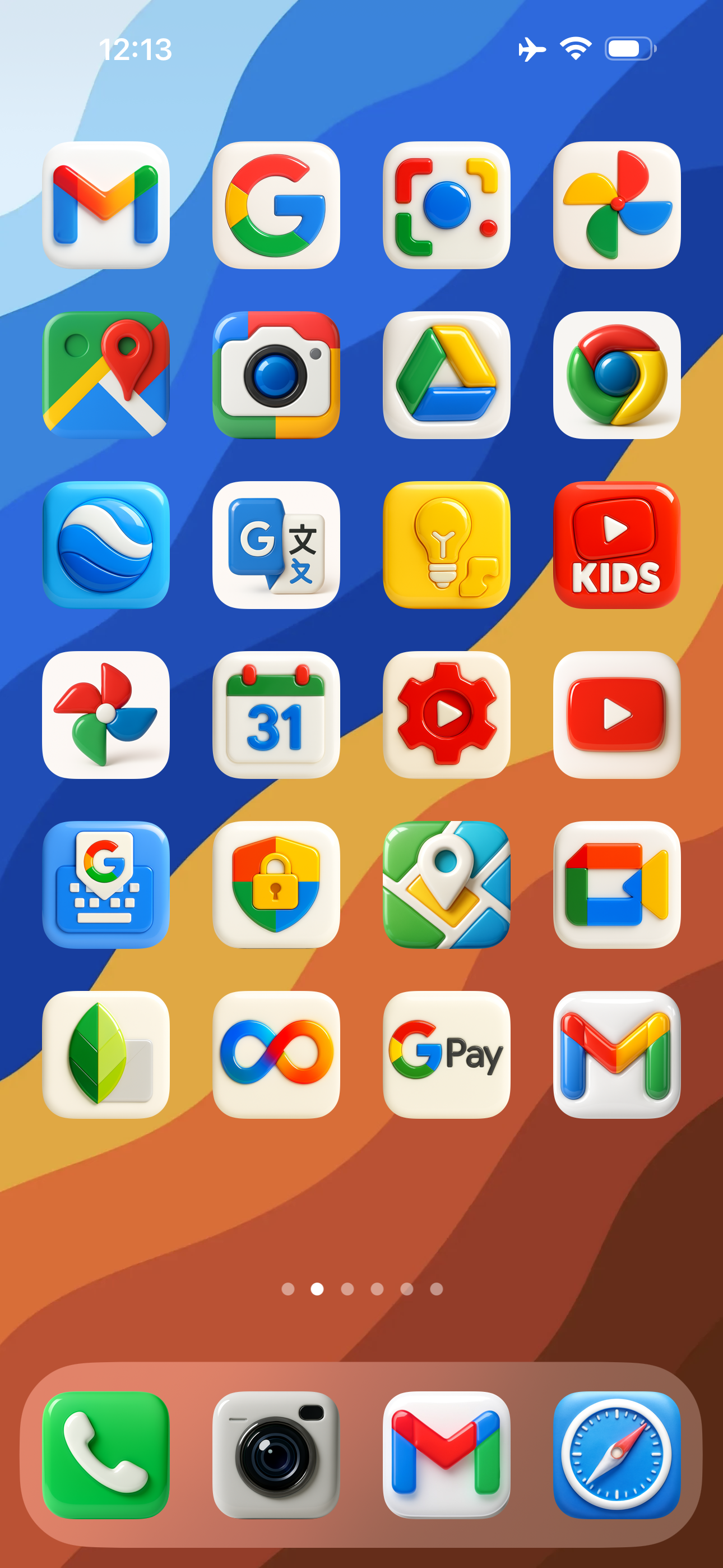
Task: Launch Google Lens
Action: (x=446, y=205)
